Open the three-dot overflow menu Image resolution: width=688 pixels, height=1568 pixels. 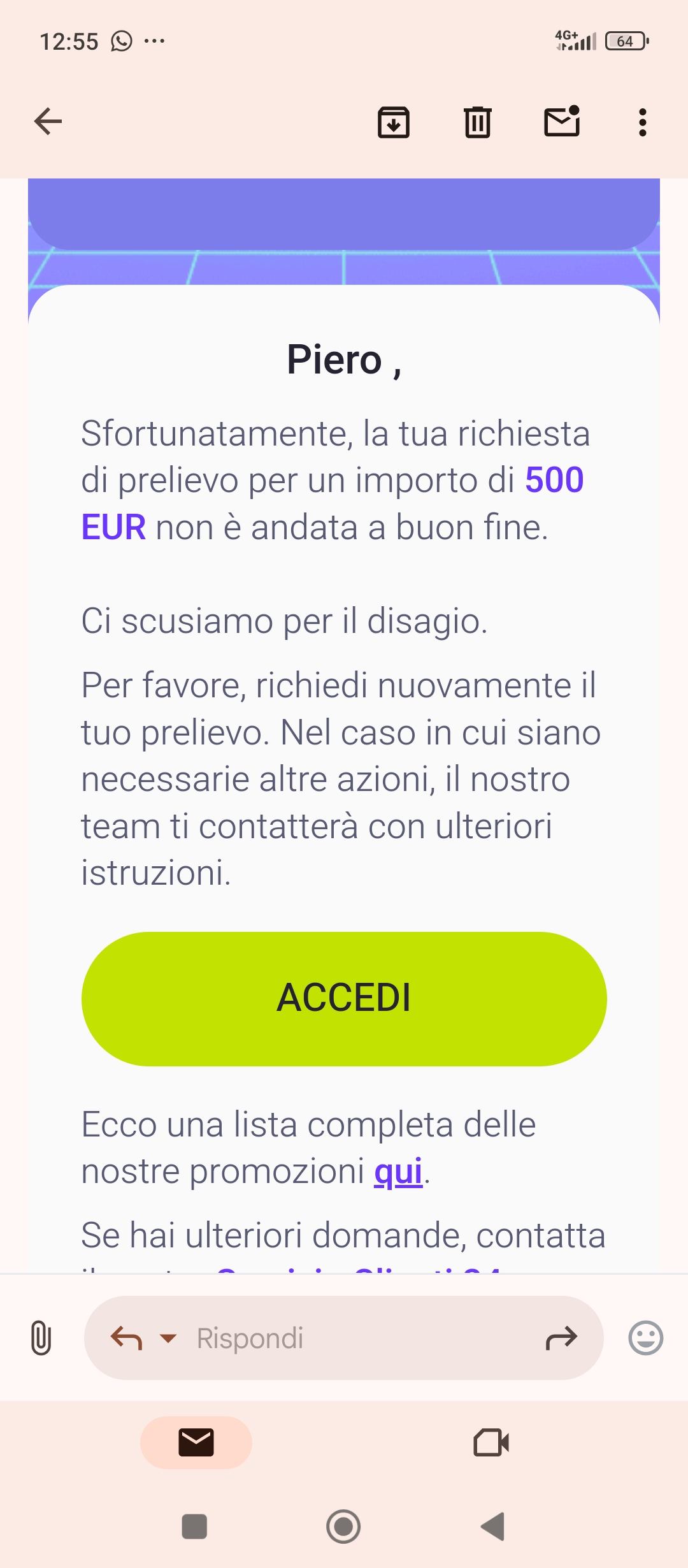click(642, 122)
